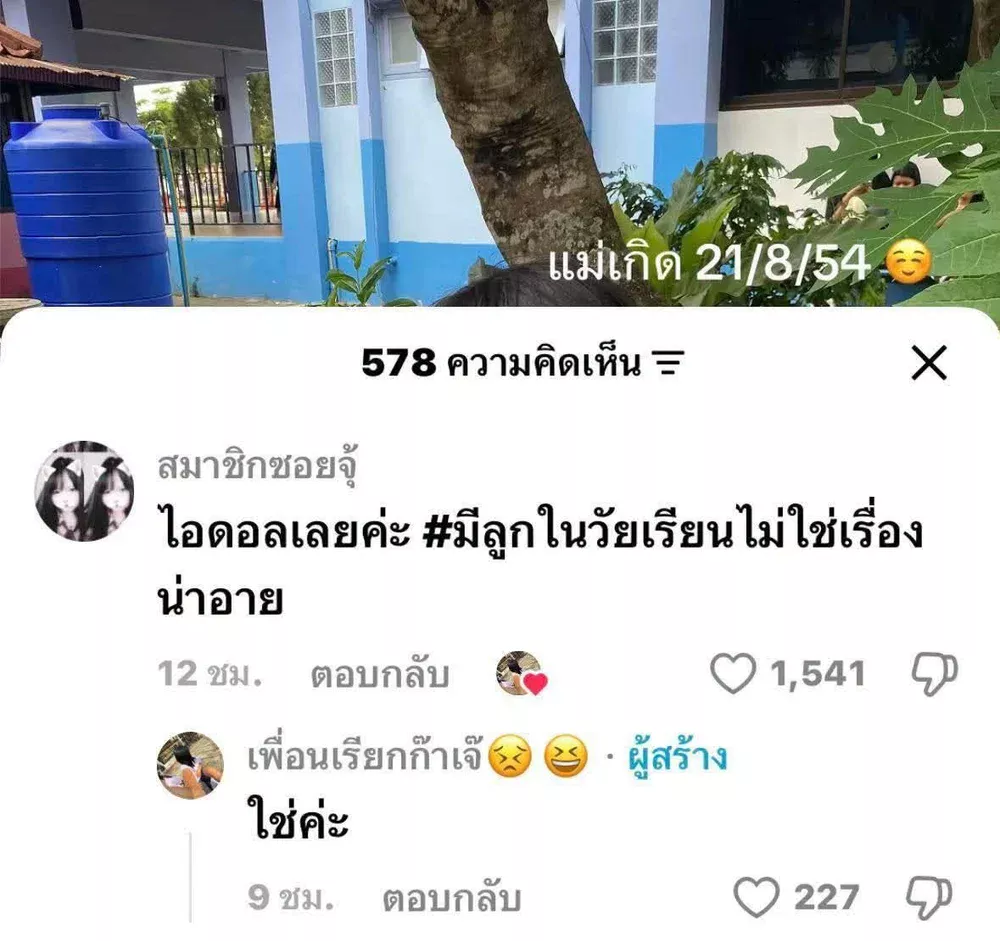Dislike the creator's ใช่ค่ะ reply
Image resolution: width=1000 pixels, height=941 pixels.
(x=929, y=896)
